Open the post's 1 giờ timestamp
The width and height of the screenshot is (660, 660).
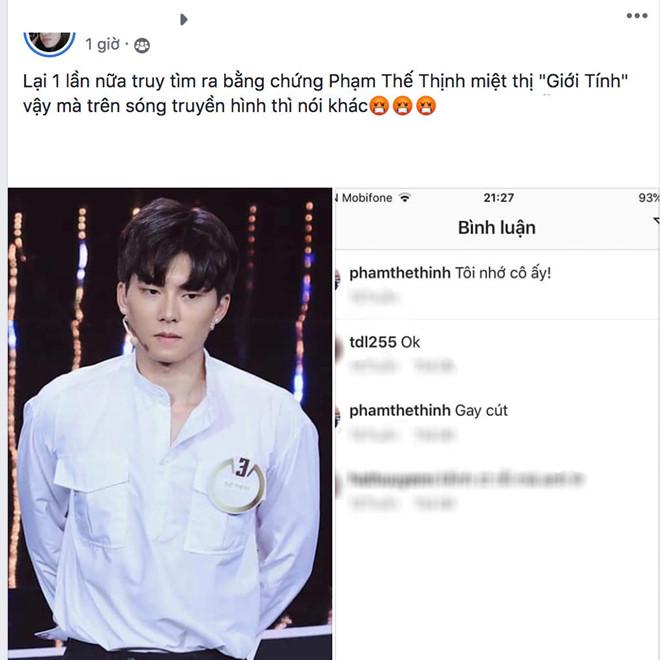102,44
